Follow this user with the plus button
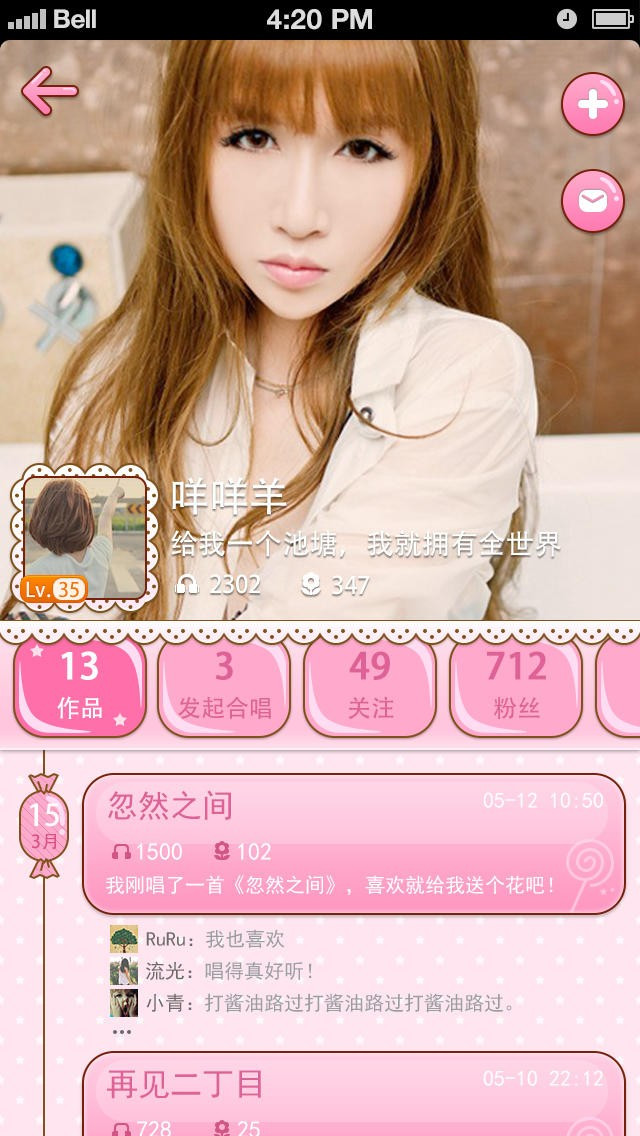This screenshot has height=1136, width=640. [x=592, y=104]
